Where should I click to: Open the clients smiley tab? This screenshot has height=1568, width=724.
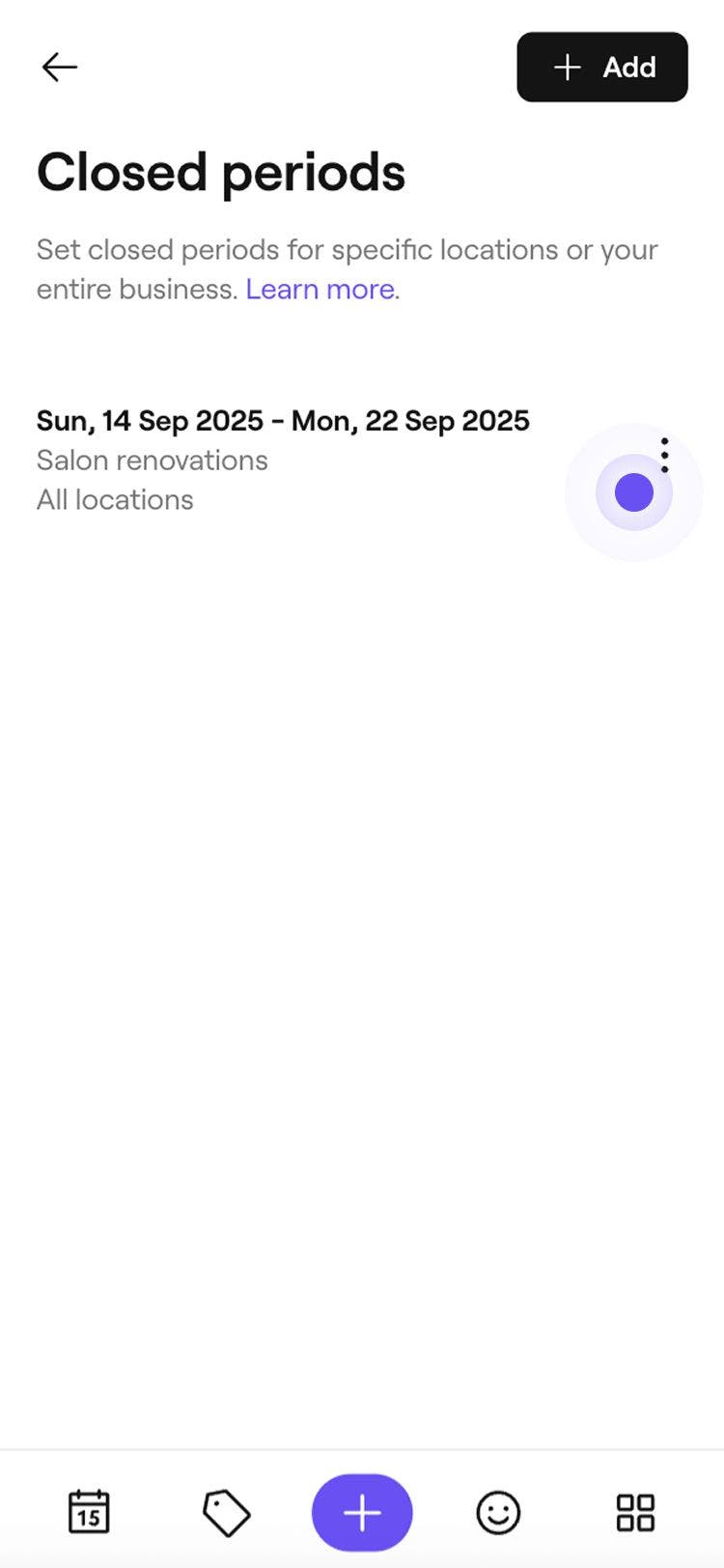tap(498, 1512)
